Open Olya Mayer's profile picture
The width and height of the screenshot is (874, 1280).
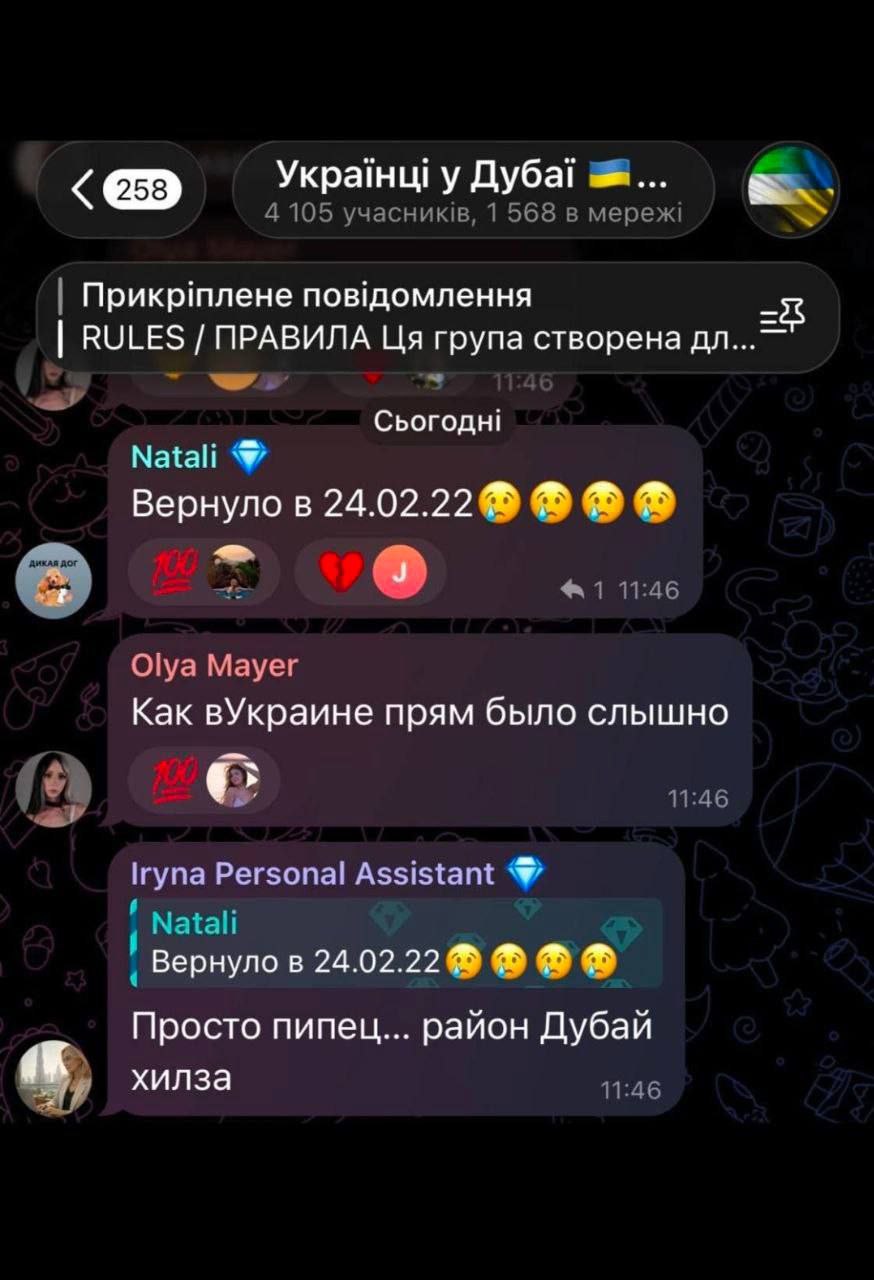53,789
